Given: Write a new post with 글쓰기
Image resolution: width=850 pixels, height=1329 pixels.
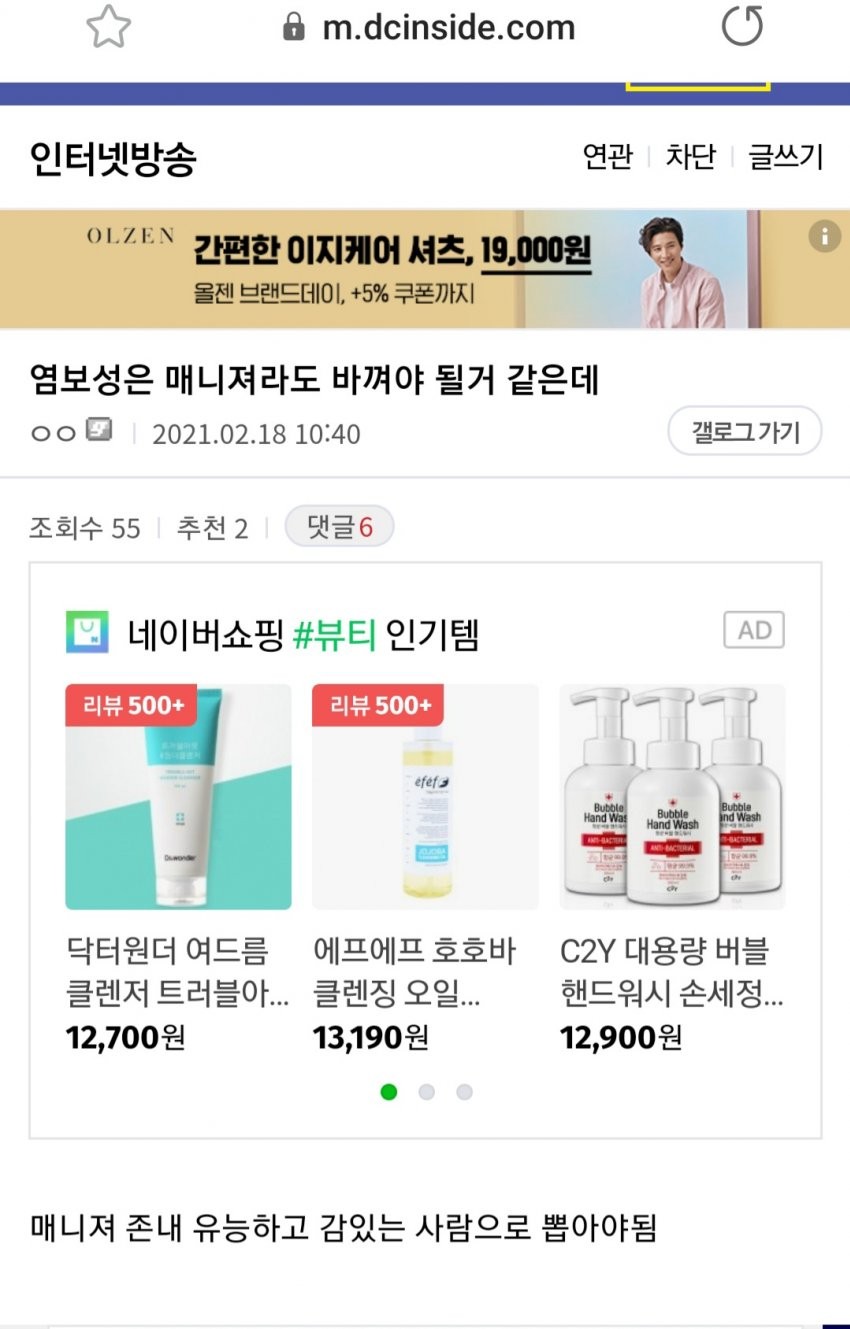Looking at the screenshot, I should [x=786, y=157].
